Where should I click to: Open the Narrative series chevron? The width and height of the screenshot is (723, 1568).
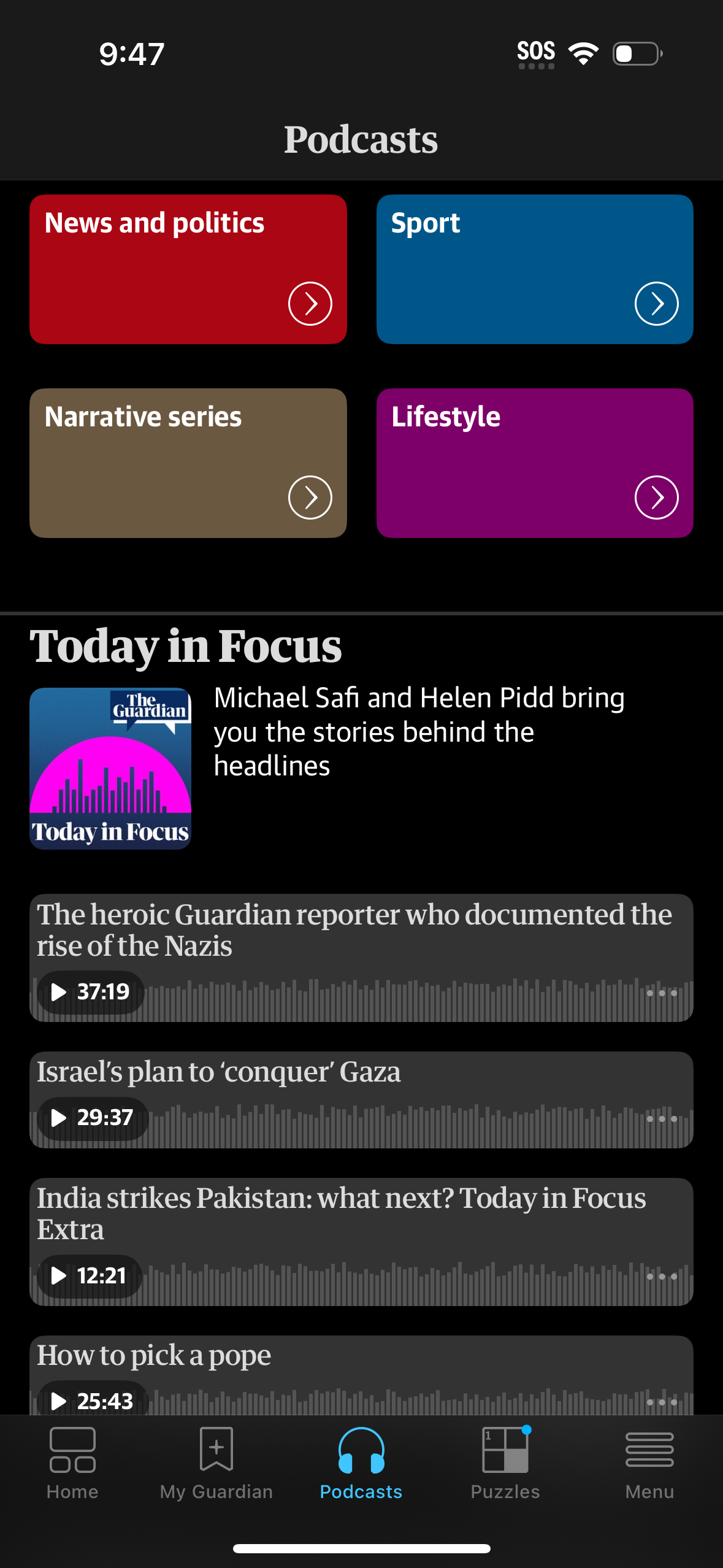310,498
